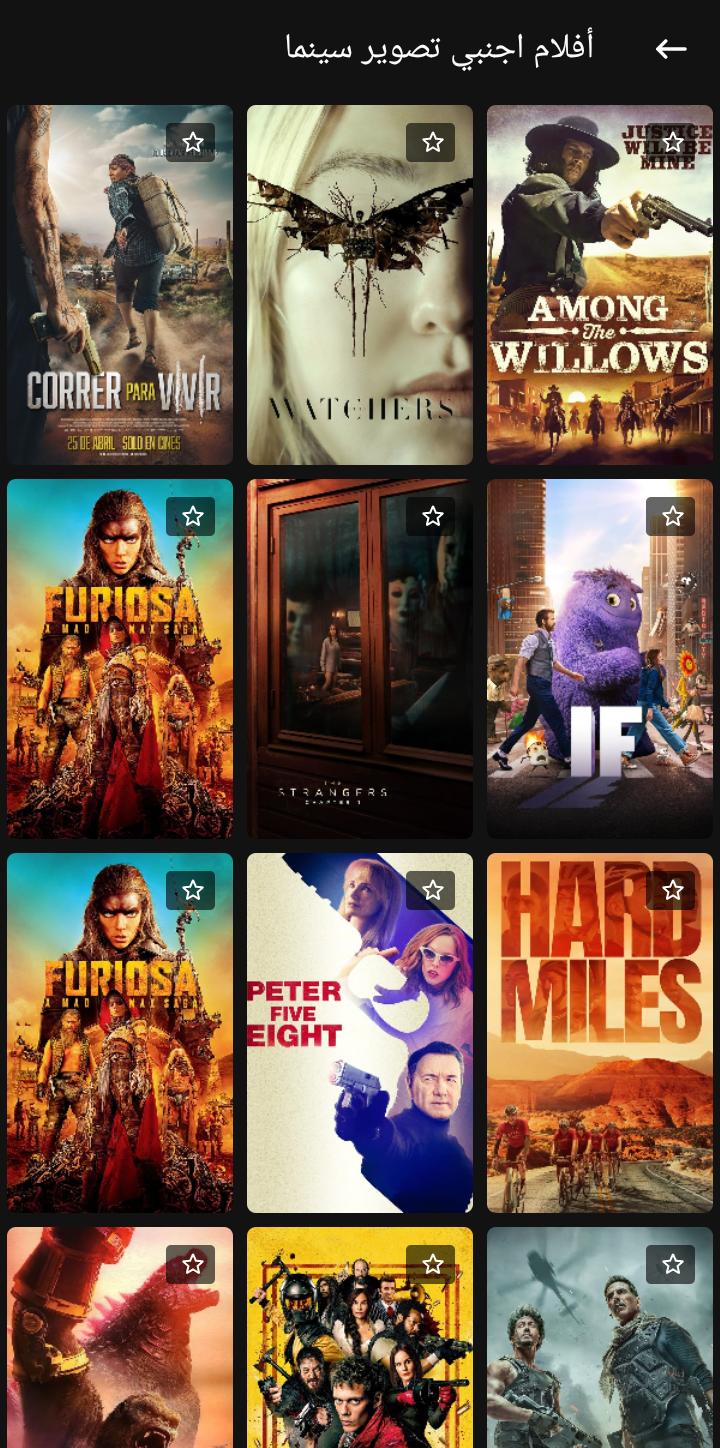Tap the star on The Strangers poster
The height and width of the screenshot is (1448, 720).
[431, 517]
